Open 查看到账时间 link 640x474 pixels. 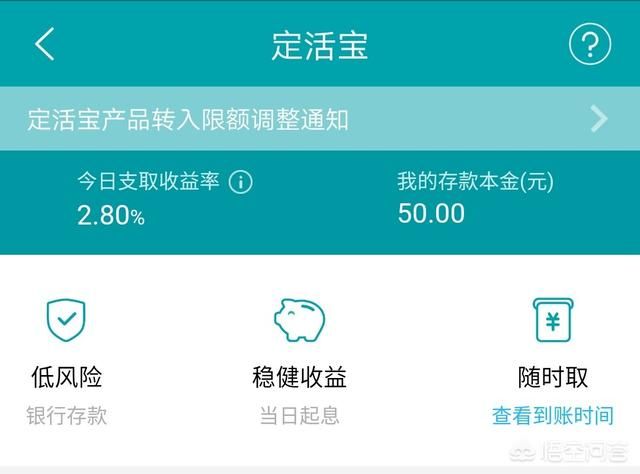[x=552, y=416]
